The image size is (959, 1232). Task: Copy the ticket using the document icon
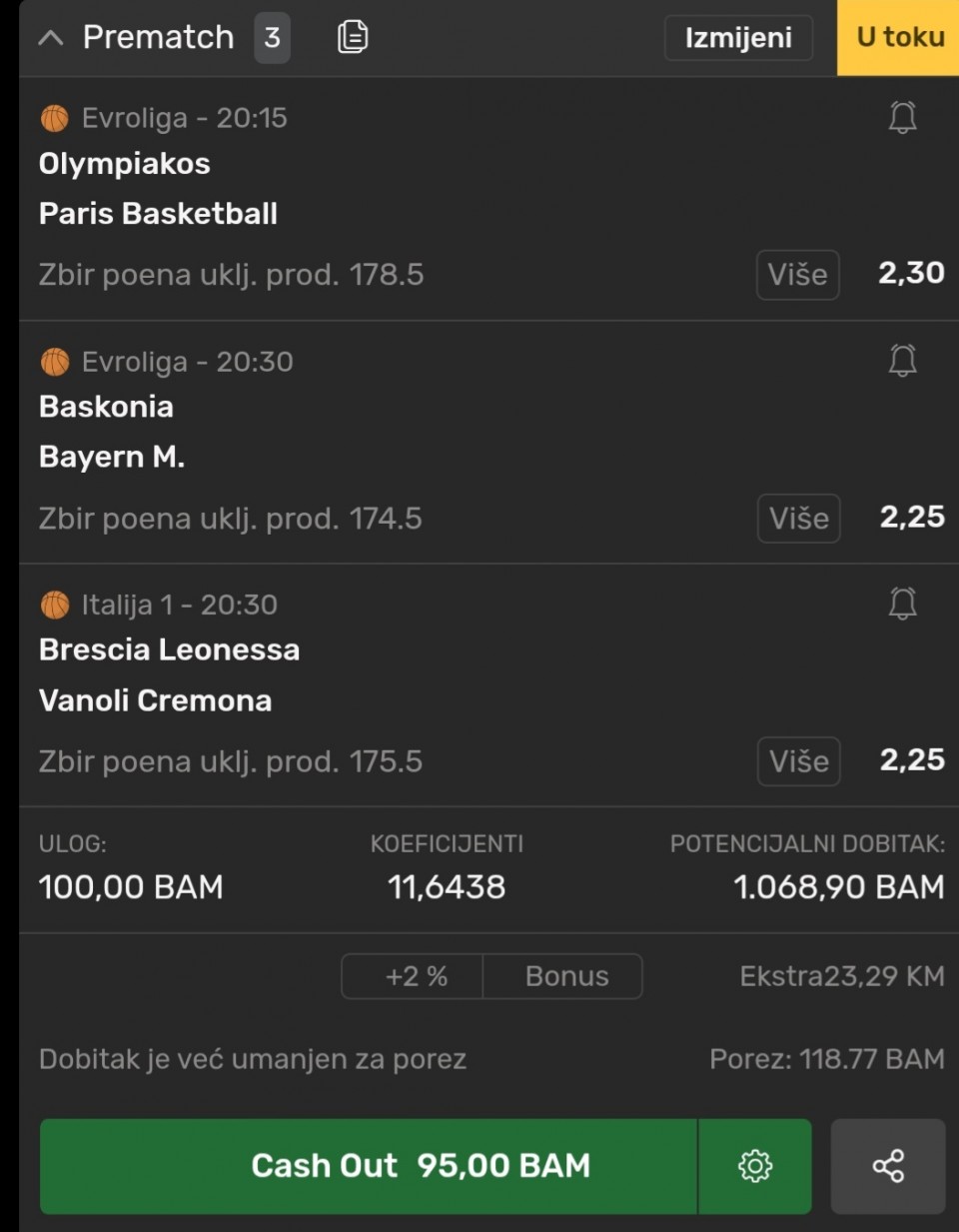pos(353,37)
